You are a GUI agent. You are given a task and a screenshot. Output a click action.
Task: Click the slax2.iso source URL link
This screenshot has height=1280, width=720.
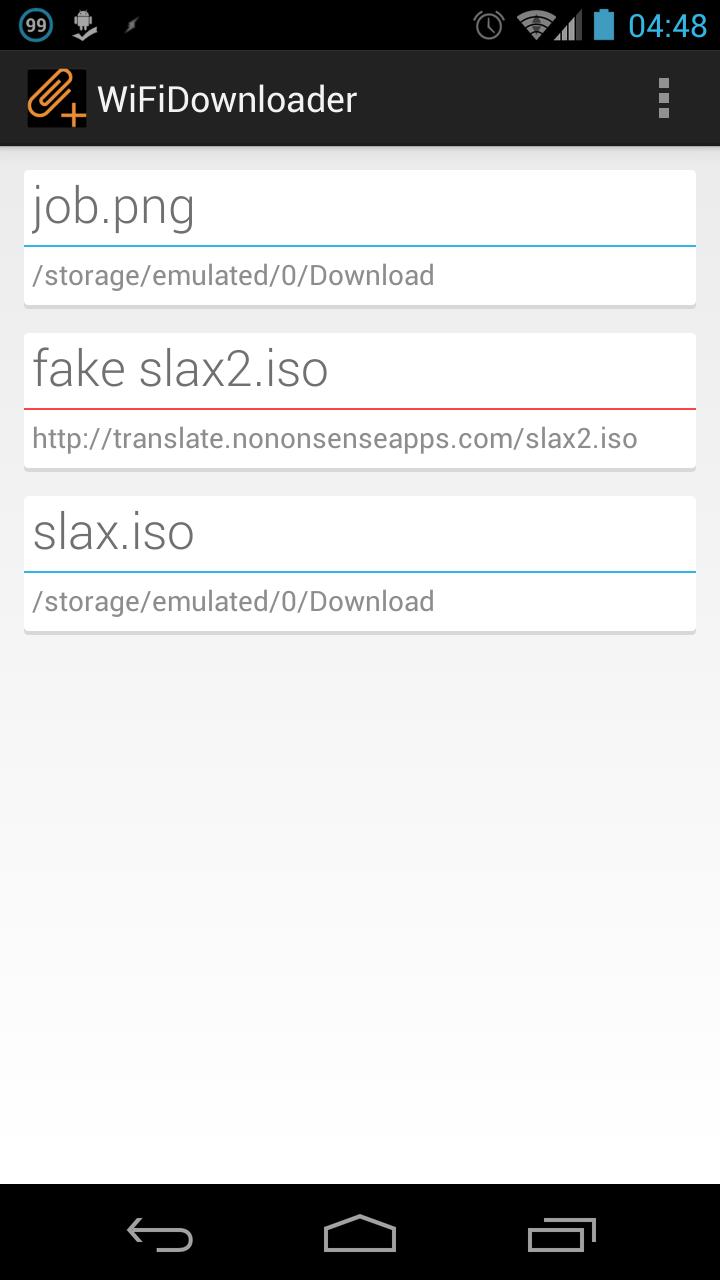[x=334, y=438]
